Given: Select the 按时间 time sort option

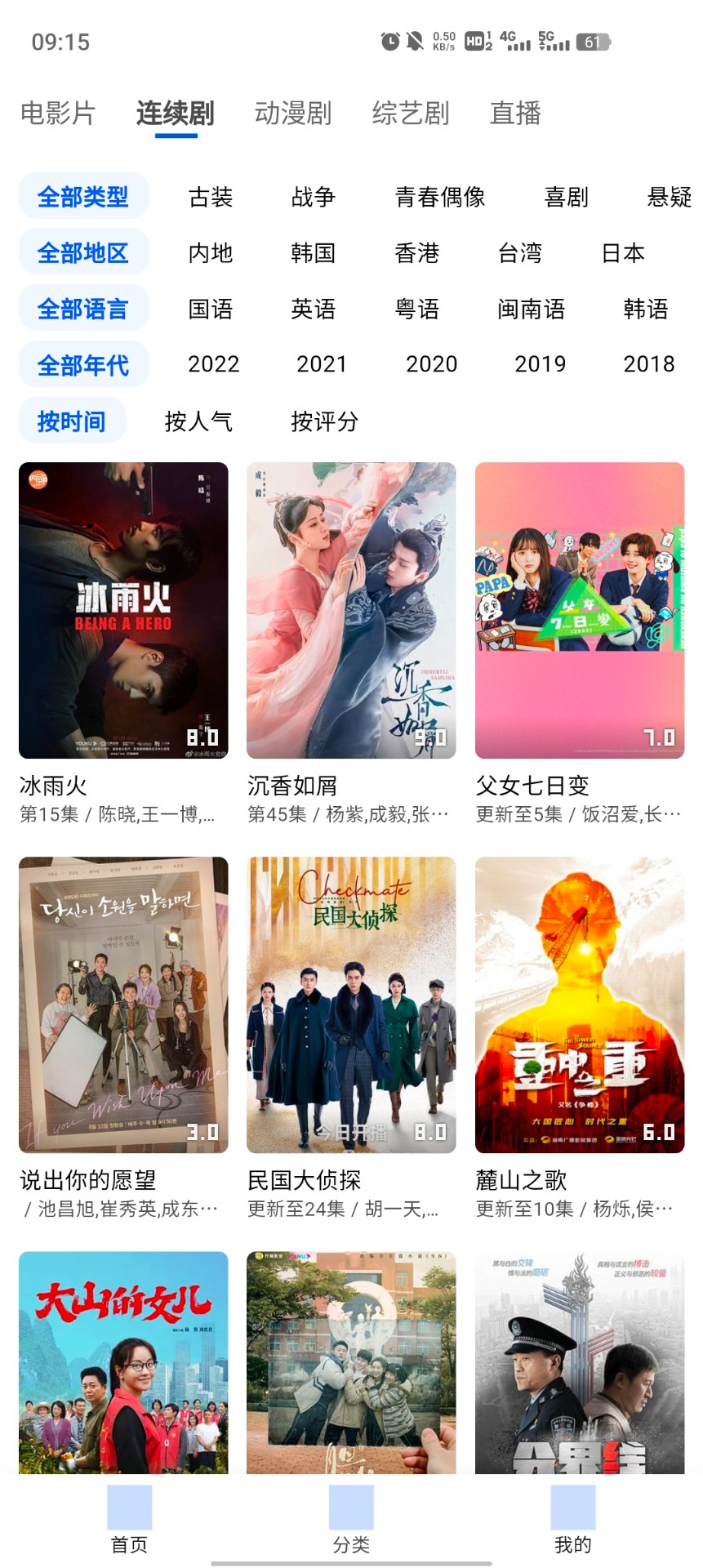Looking at the screenshot, I should click(72, 420).
